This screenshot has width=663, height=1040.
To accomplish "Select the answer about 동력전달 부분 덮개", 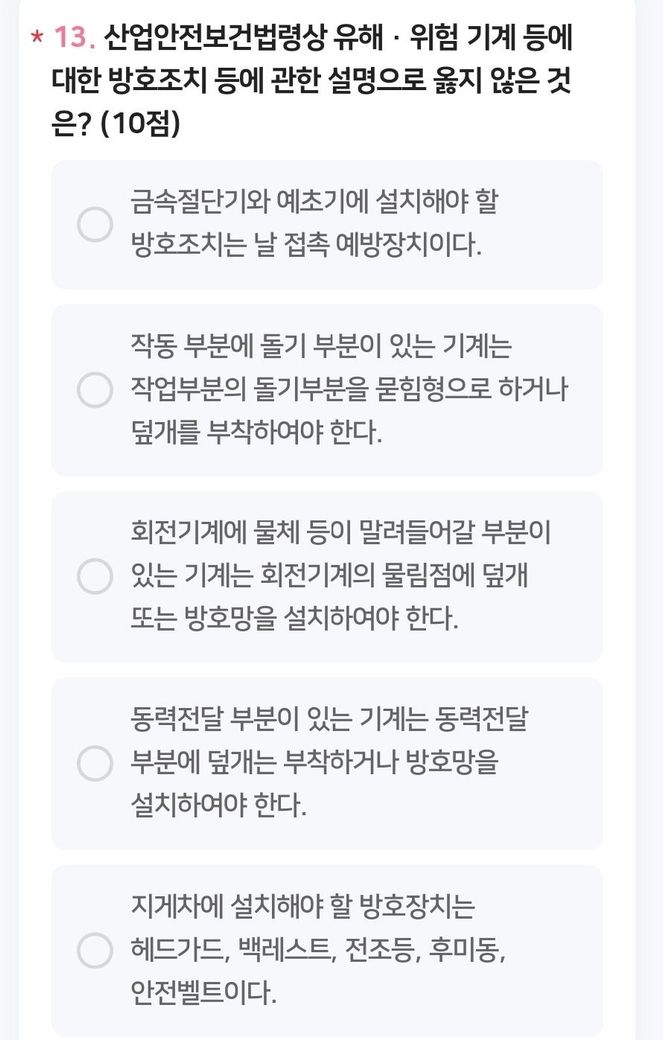I will [x=95, y=763].
